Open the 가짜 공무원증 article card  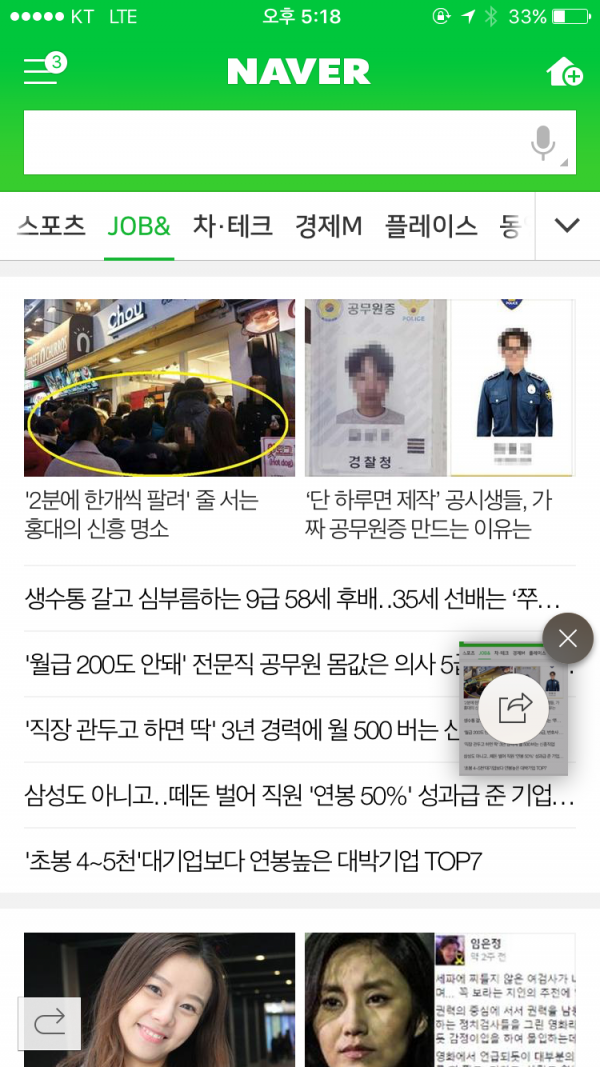point(440,420)
